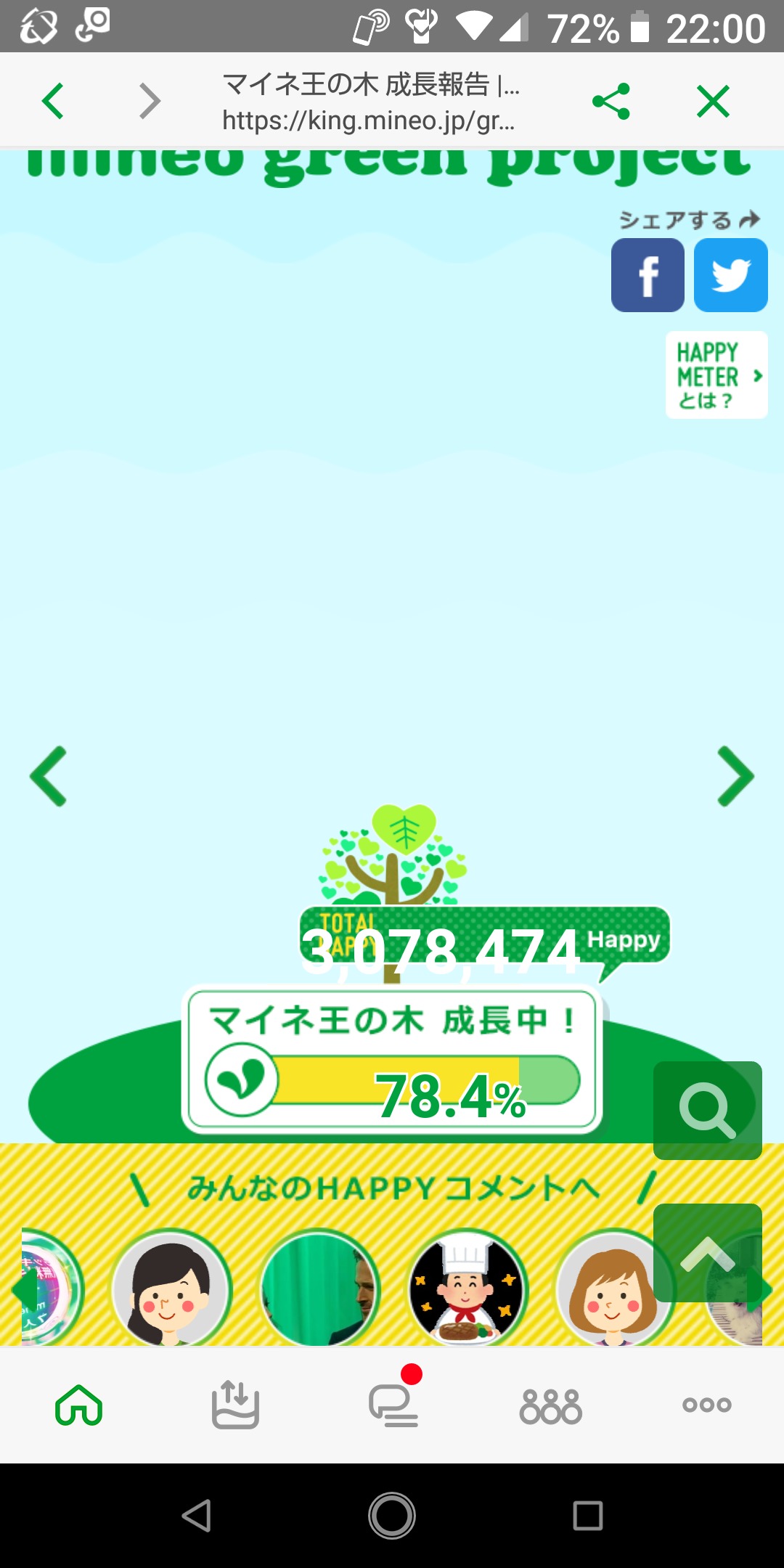Show the previous tree slide
Viewport: 784px width, 1568px height.
49,776
